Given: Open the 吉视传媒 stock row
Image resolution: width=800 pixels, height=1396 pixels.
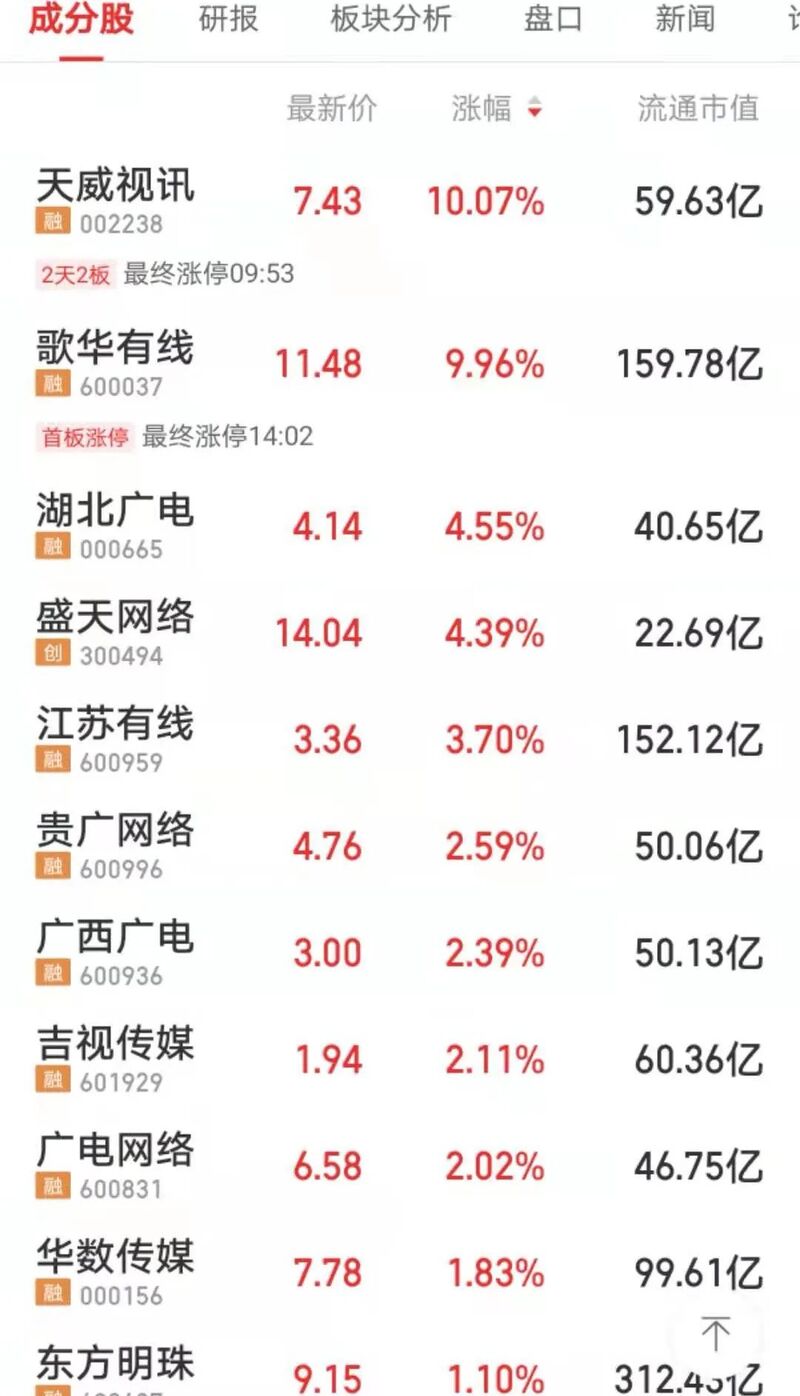Looking at the screenshot, I should [x=116, y=1045].
